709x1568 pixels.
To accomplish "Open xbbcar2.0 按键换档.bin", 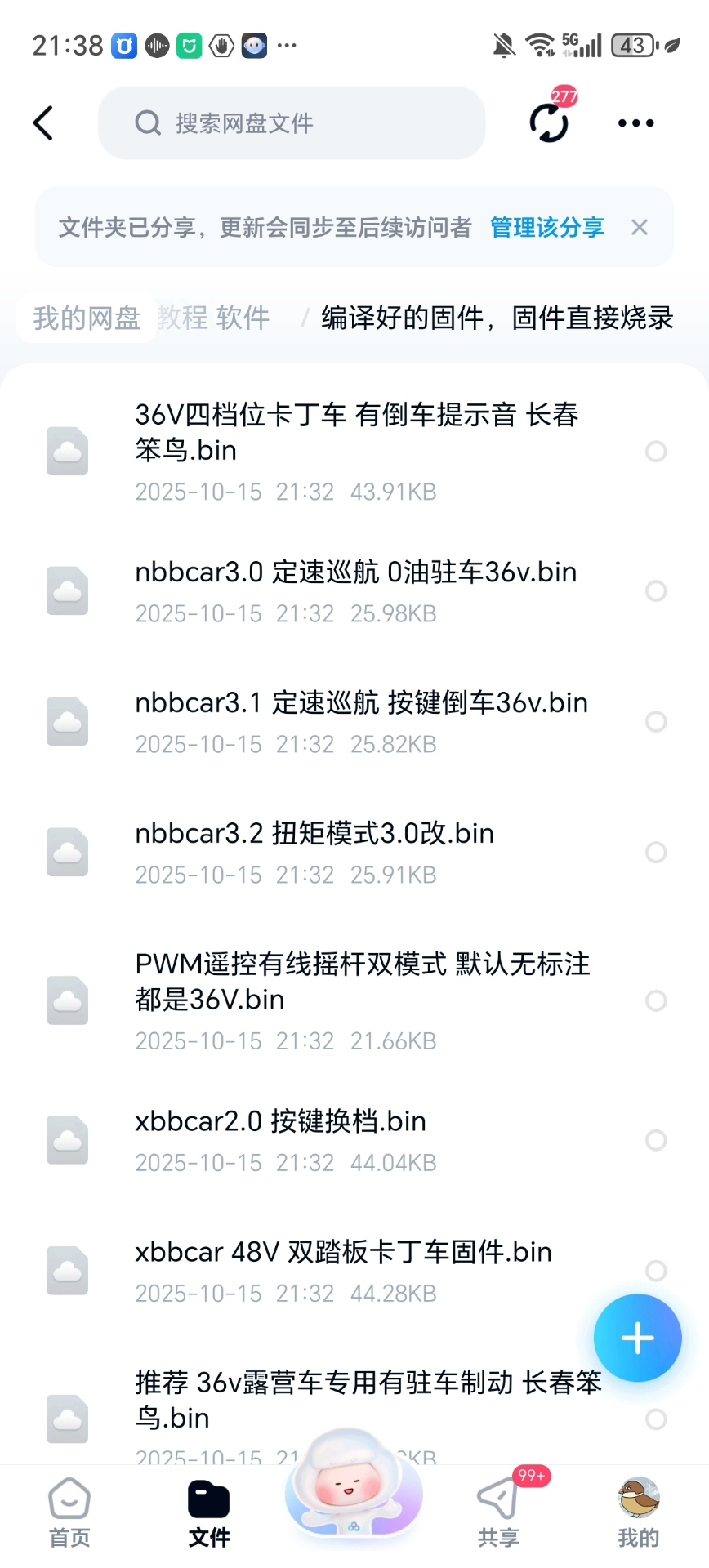I will tap(281, 1122).
